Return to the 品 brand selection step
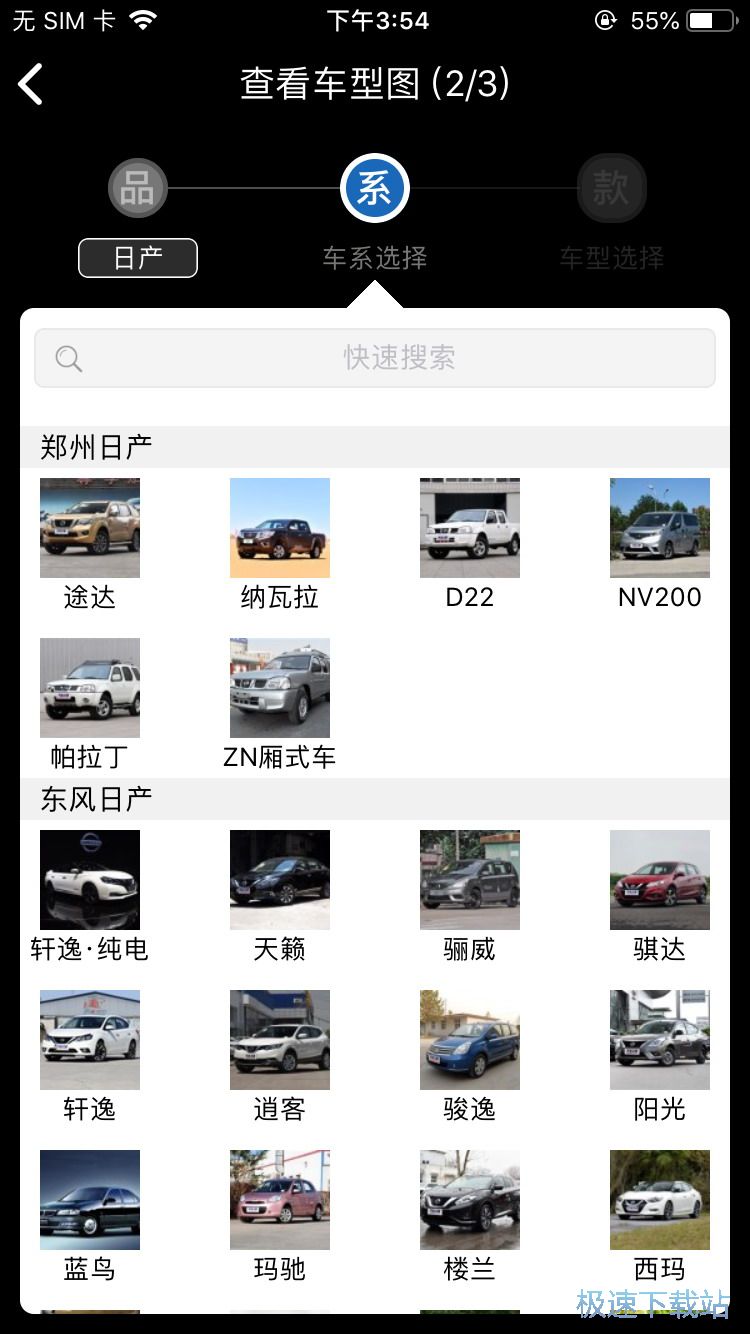Viewport: 750px width, 1334px height. point(137,187)
